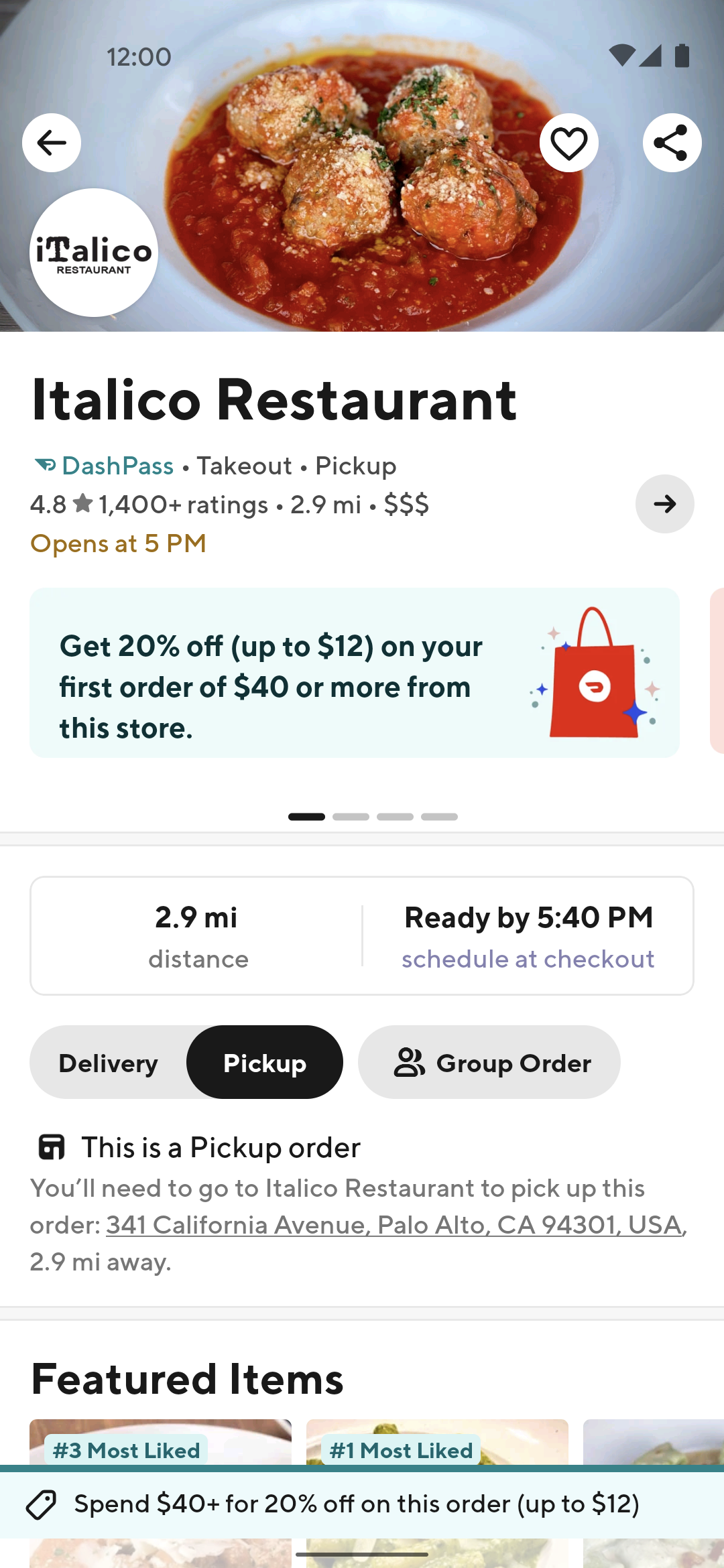Viewport: 724px width, 1568px height.
Task: Select the Pickup option
Action: point(265,1063)
